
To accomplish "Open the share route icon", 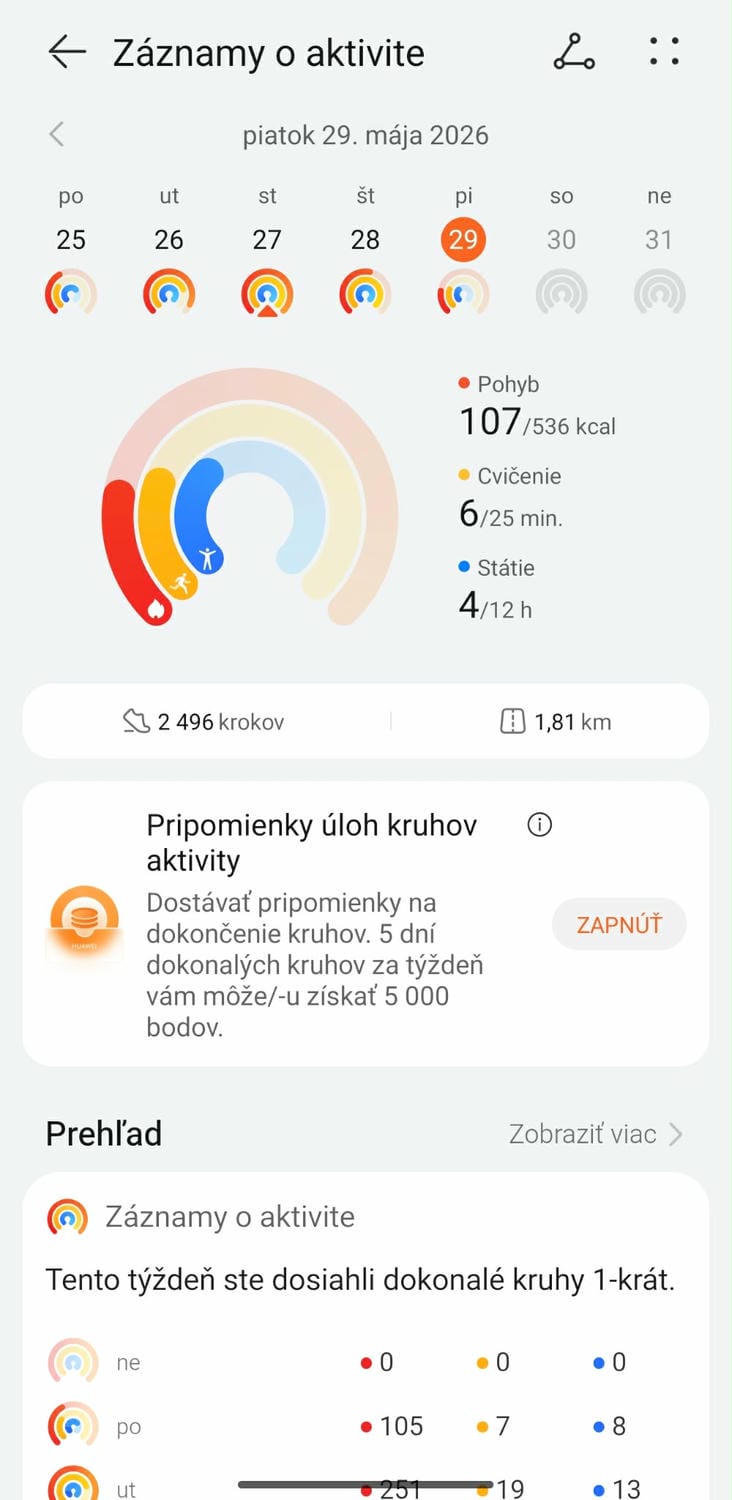I will coord(573,52).
